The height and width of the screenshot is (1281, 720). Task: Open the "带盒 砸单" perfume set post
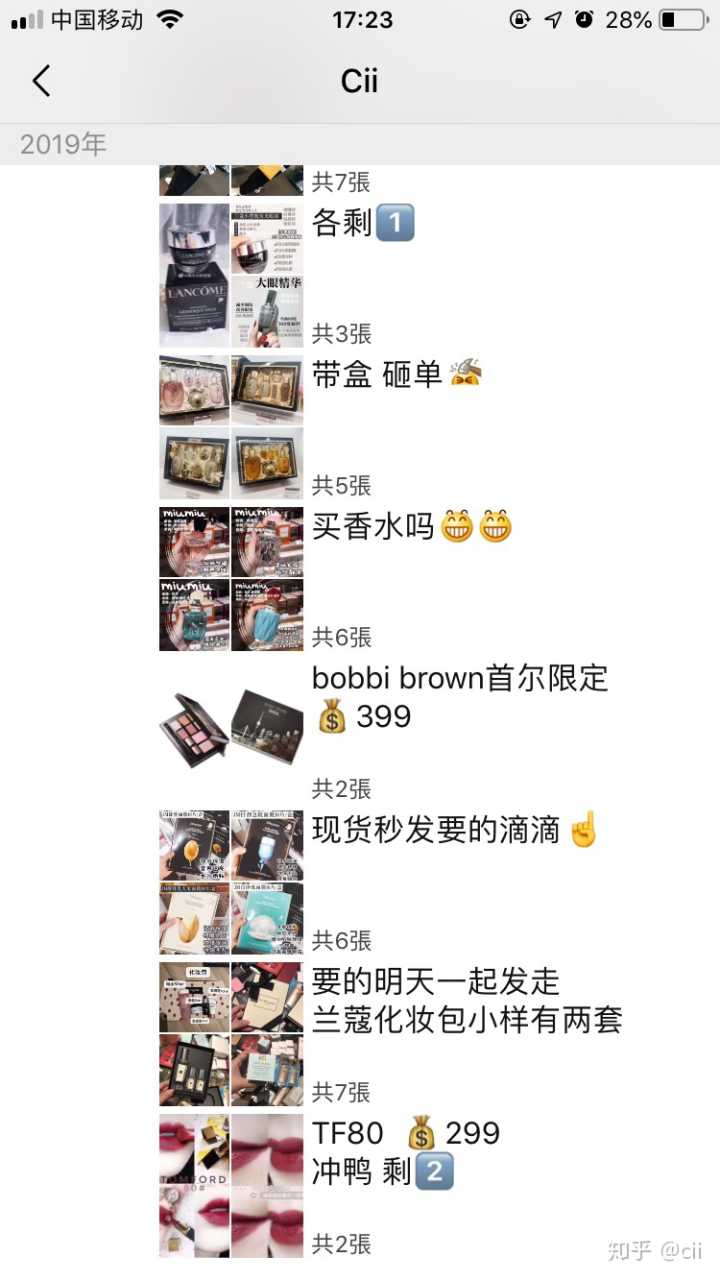[377, 375]
